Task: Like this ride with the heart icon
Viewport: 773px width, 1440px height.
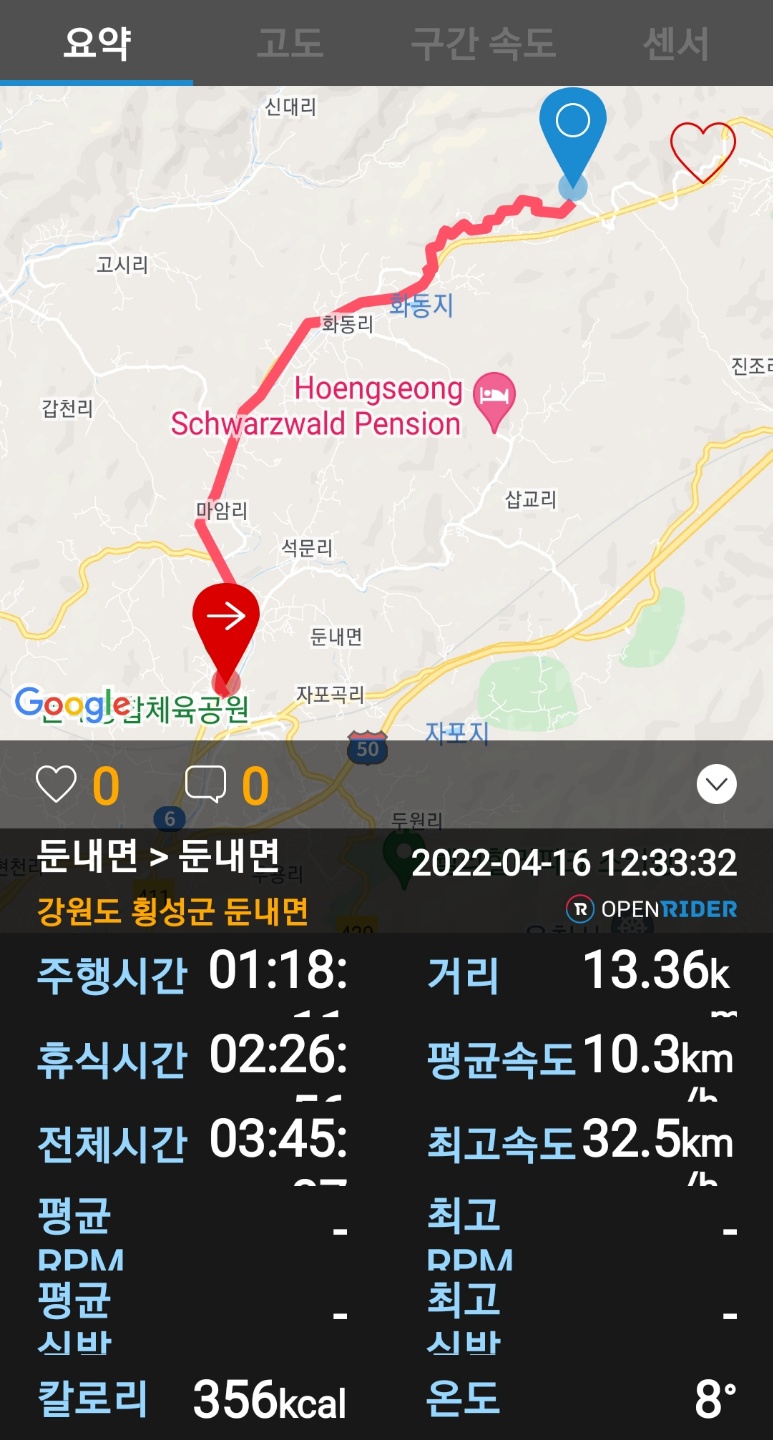Action: pos(56,785)
